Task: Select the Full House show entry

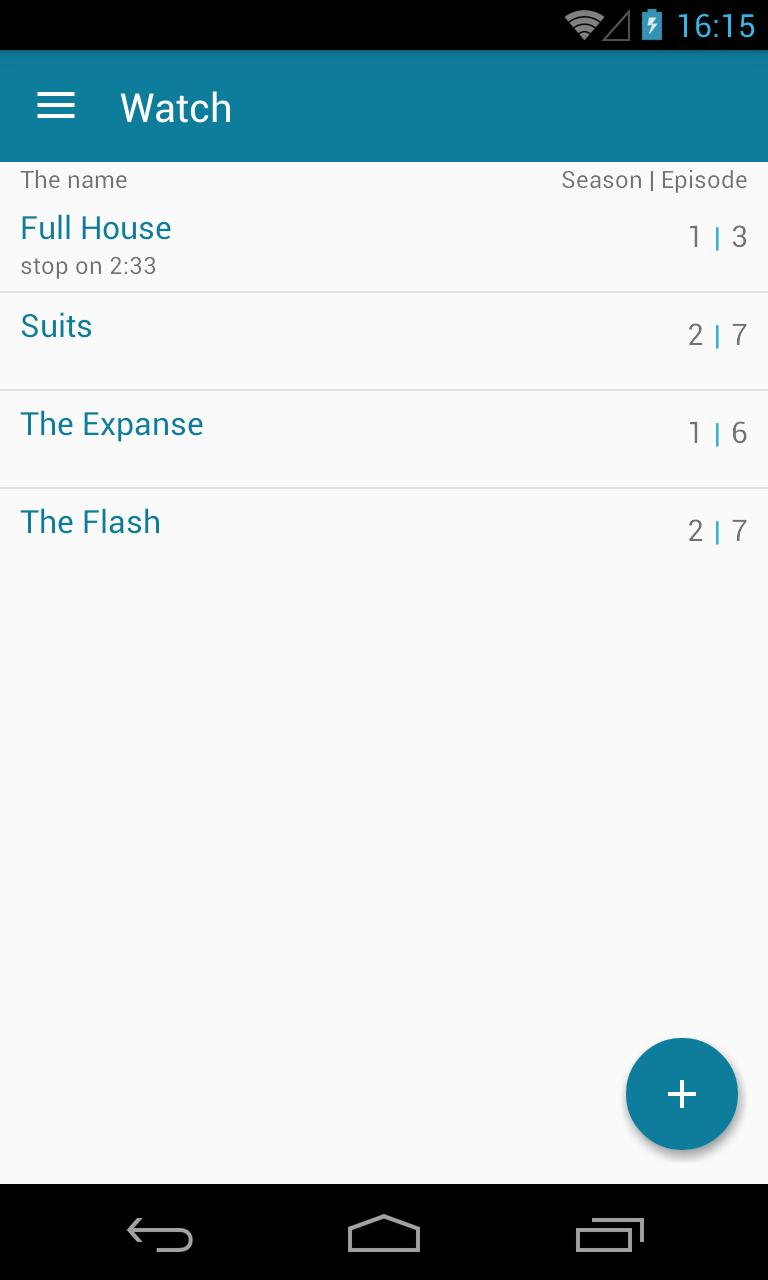Action: tap(95, 228)
